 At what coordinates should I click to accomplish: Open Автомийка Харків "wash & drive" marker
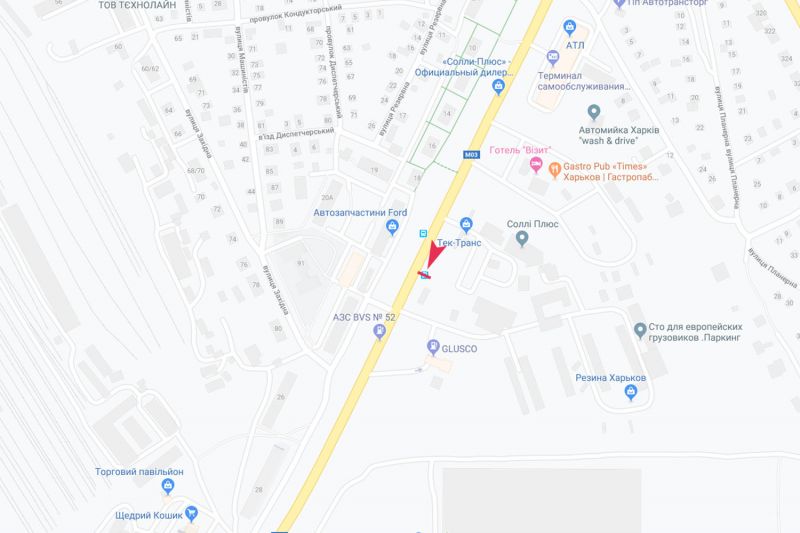click(x=593, y=111)
